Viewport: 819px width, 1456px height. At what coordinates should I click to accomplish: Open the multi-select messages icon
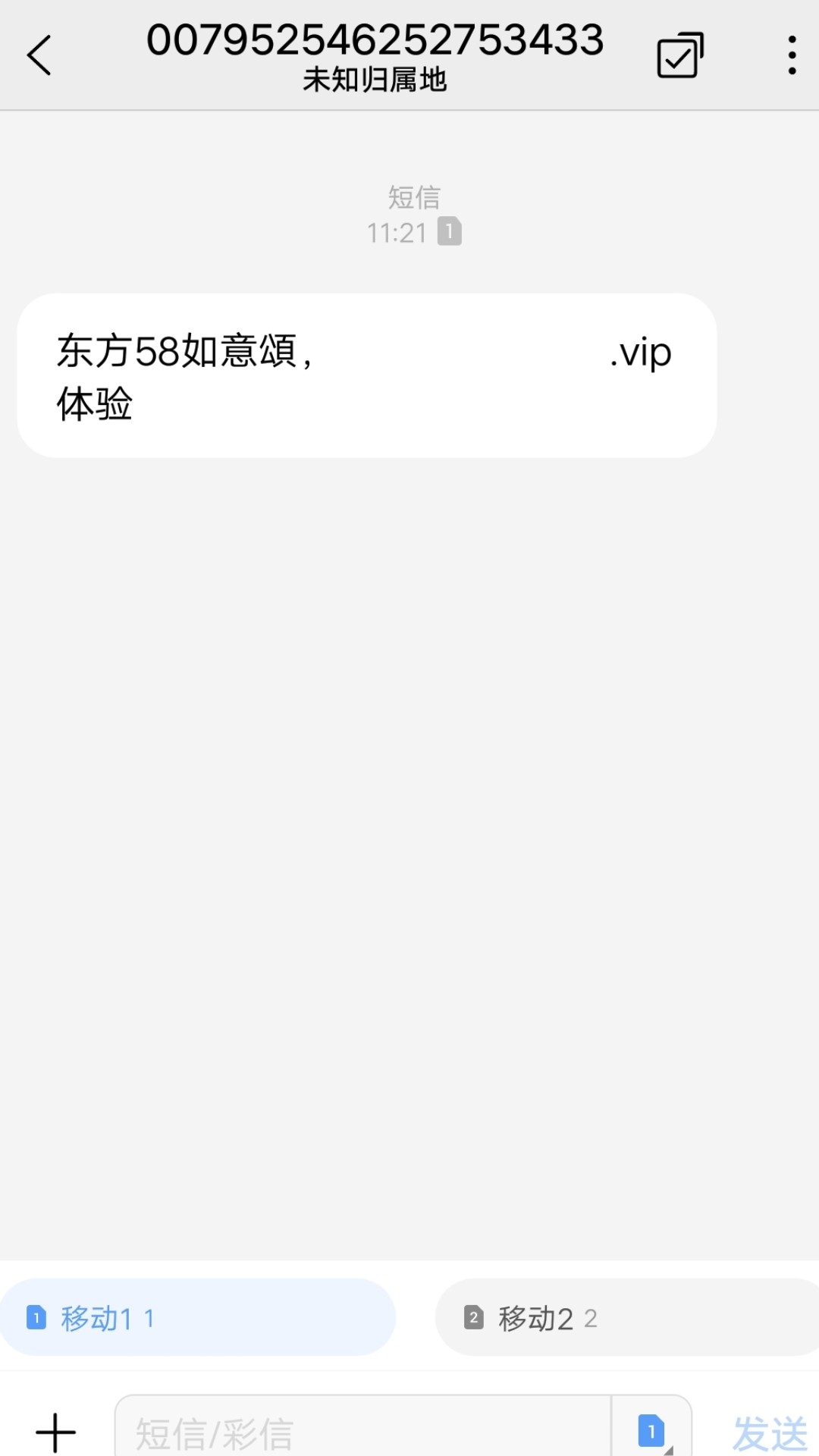pos(679,55)
